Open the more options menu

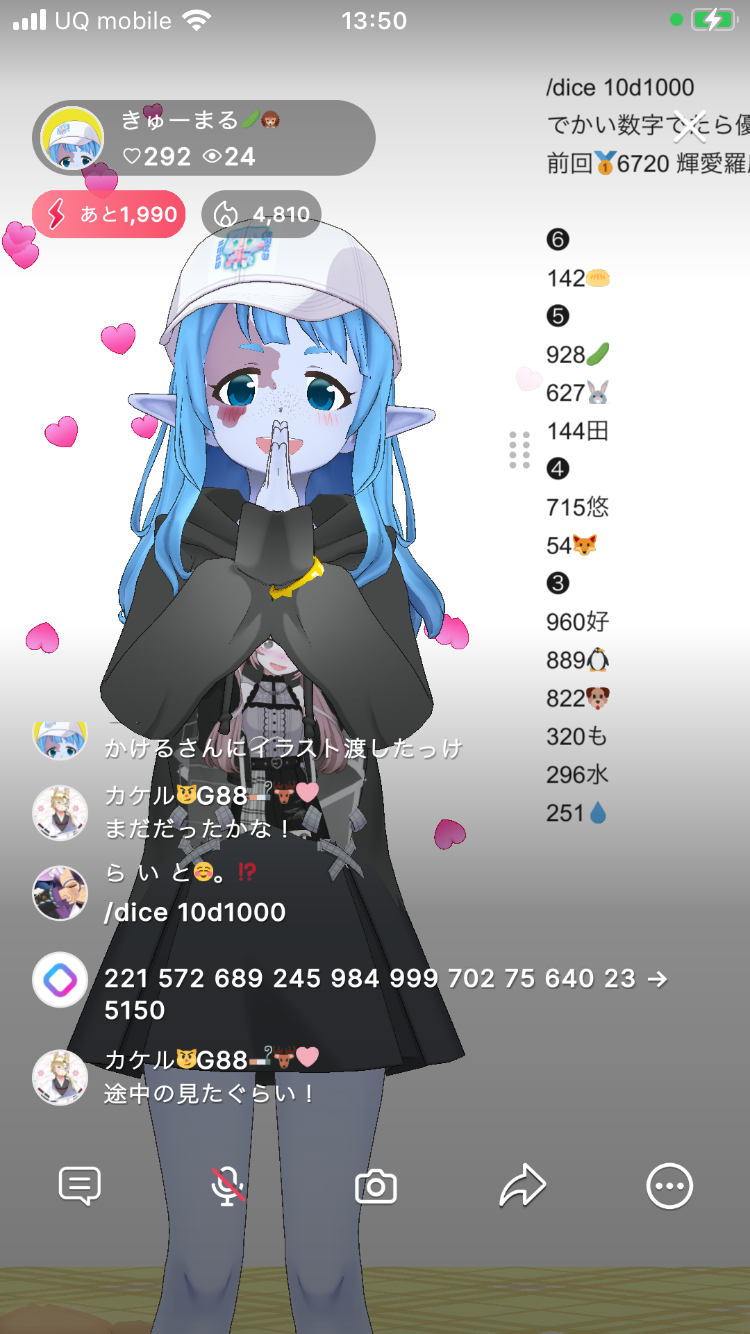[x=669, y=1187]
